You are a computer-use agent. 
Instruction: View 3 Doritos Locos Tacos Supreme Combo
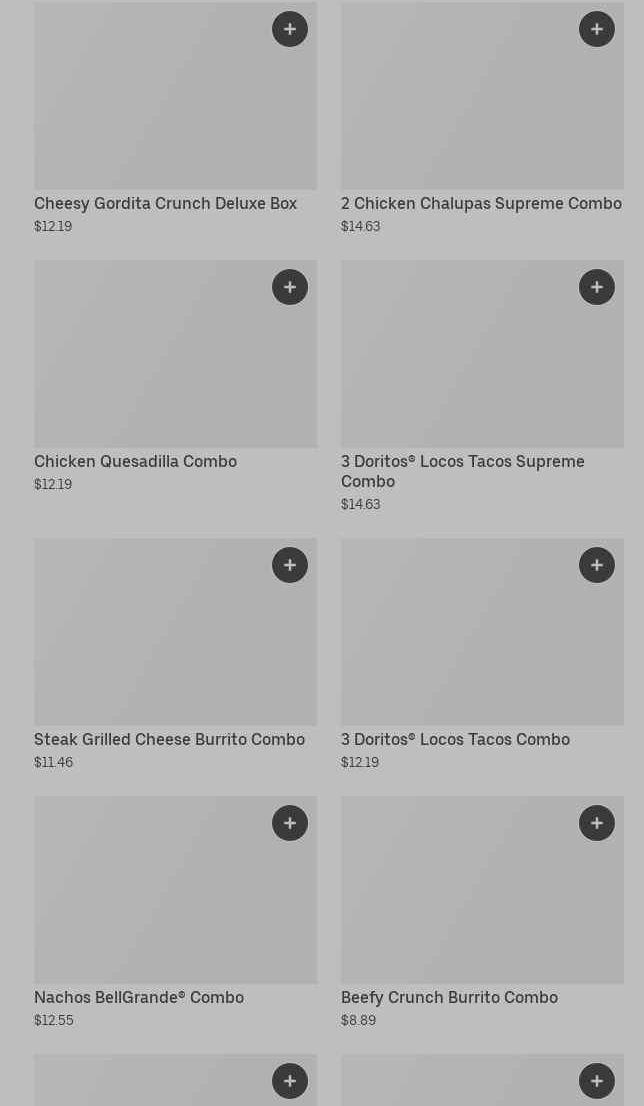point(462,471)
